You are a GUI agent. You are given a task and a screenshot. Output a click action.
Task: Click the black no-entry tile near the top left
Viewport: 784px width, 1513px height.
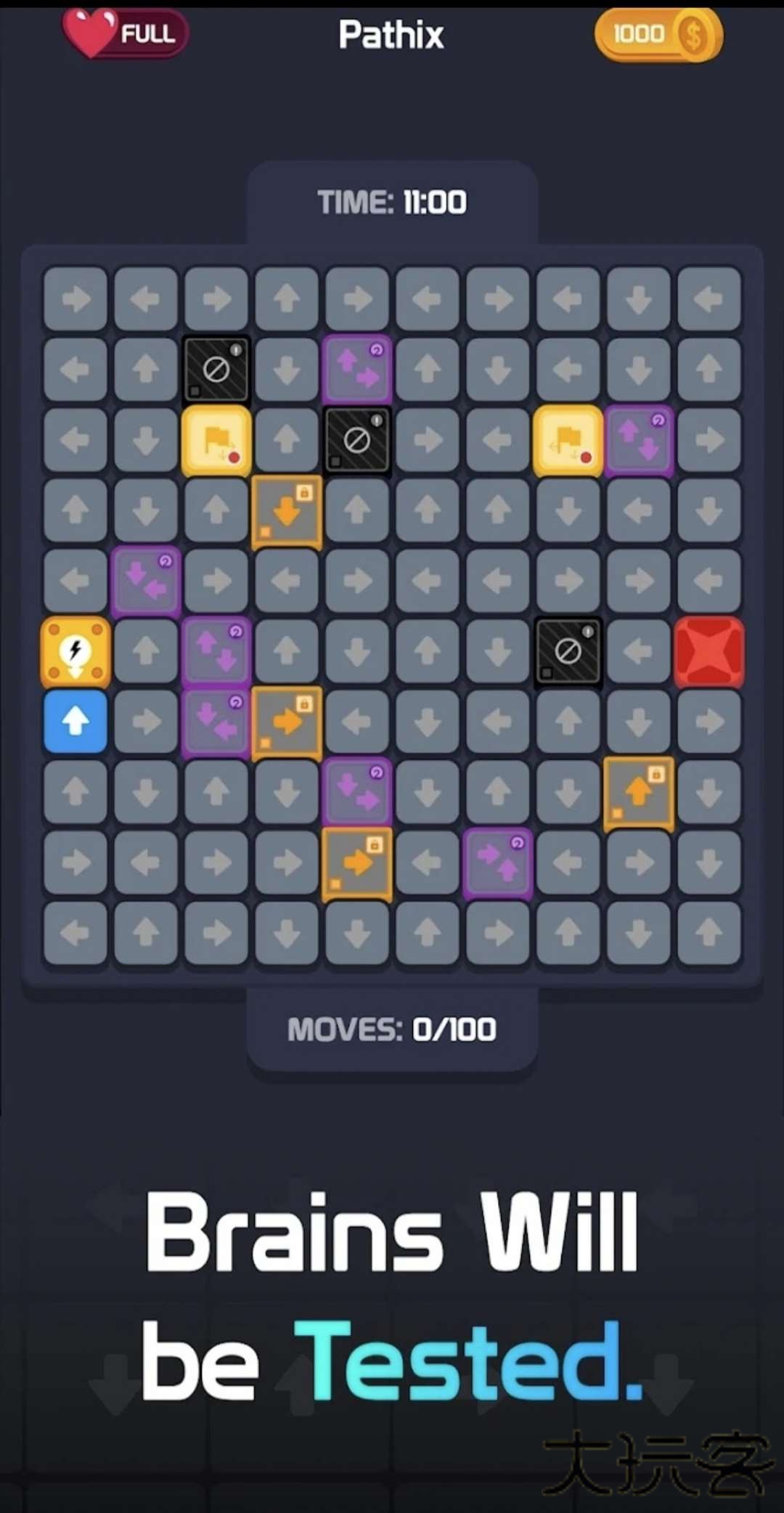coord(216,370)
